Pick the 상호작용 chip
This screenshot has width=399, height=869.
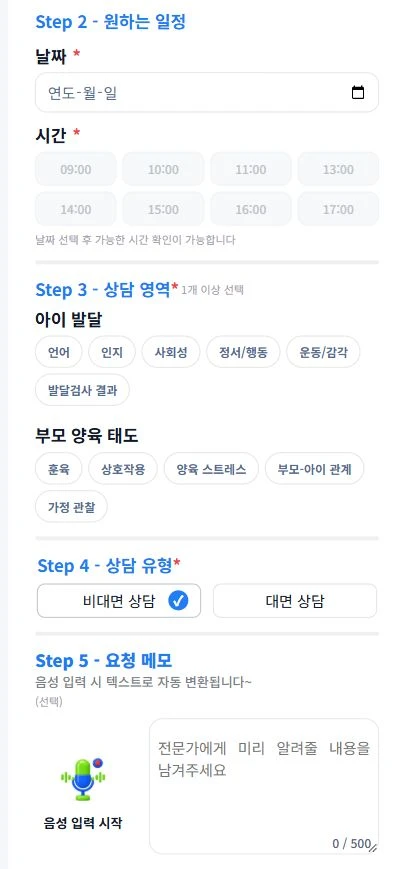tap(123, 469)
